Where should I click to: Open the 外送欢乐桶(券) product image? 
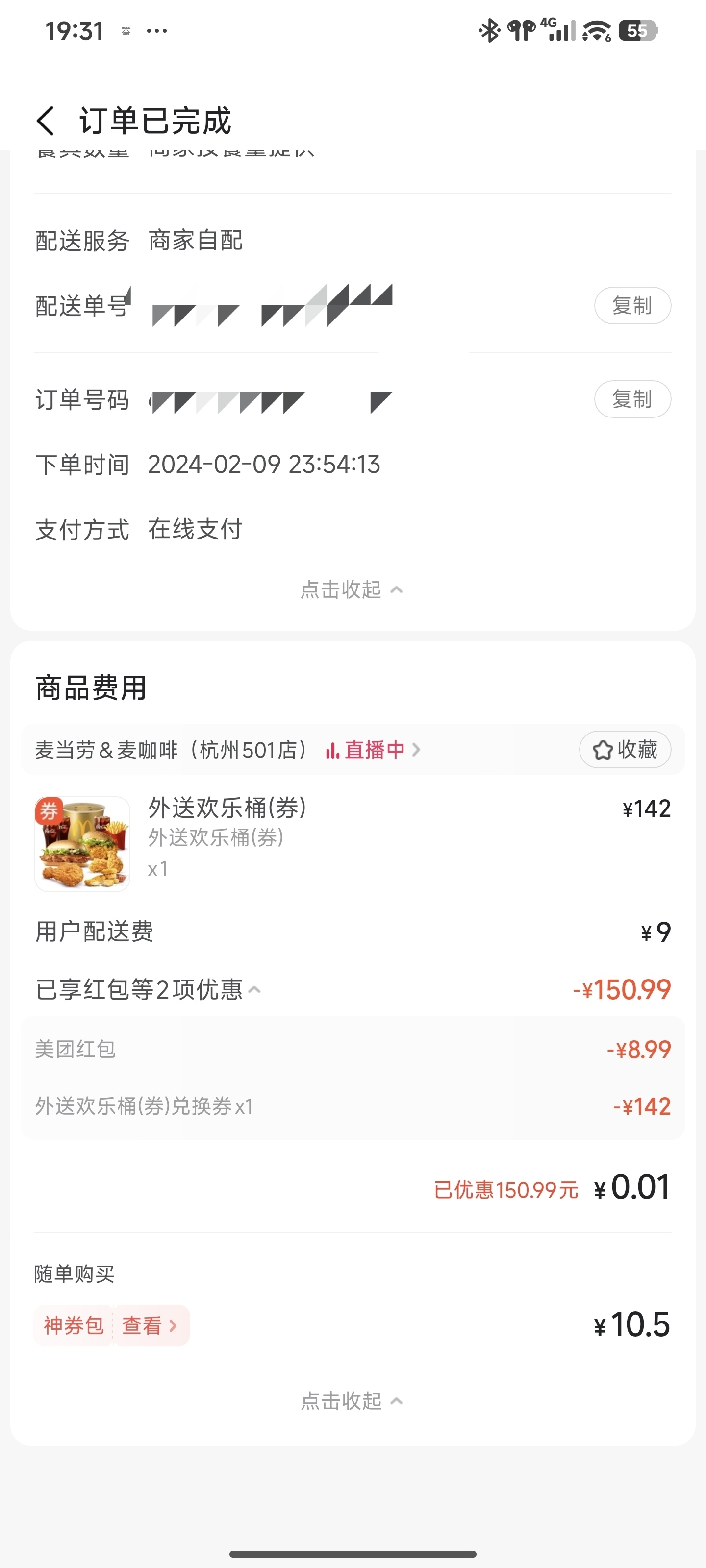click(82, 844)
